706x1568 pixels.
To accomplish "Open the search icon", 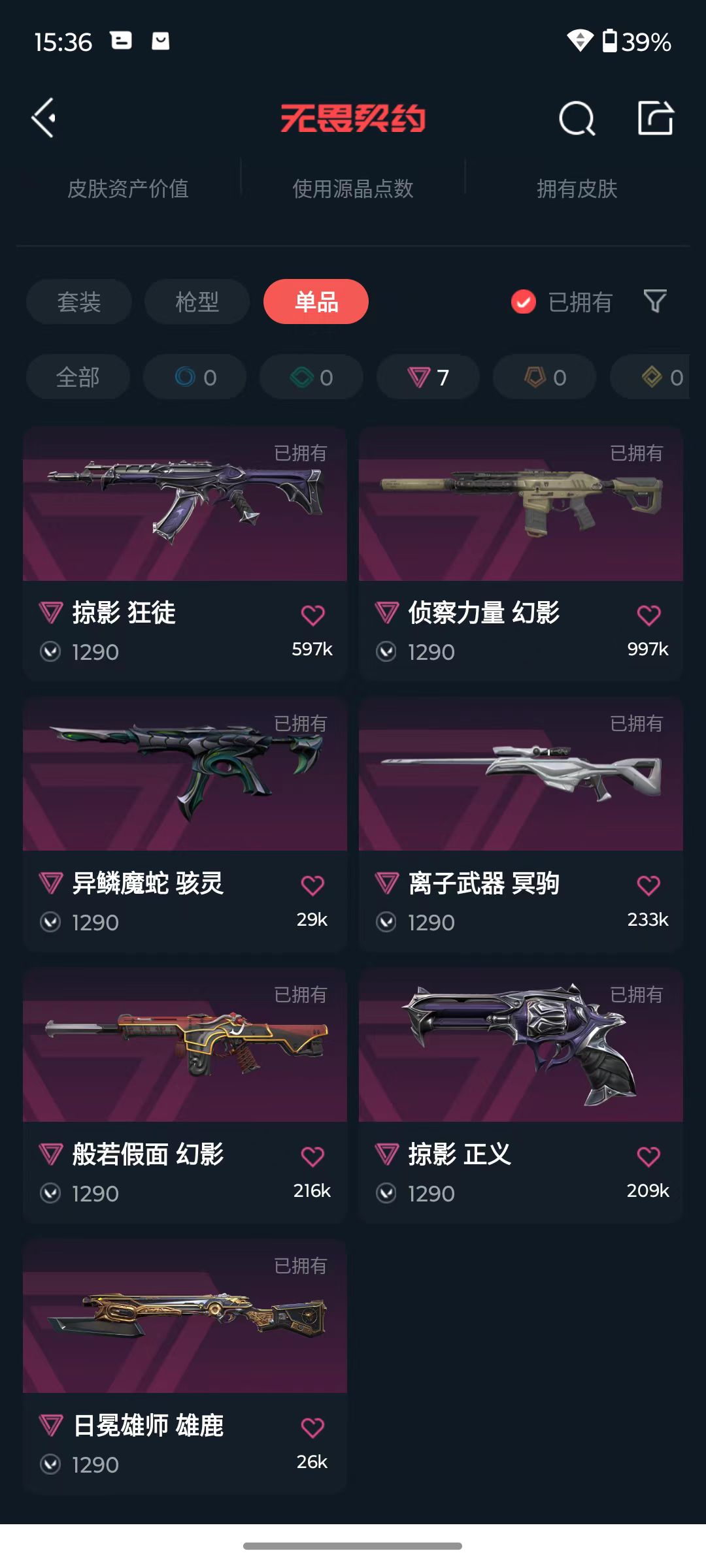I will (x=577, y=118).
